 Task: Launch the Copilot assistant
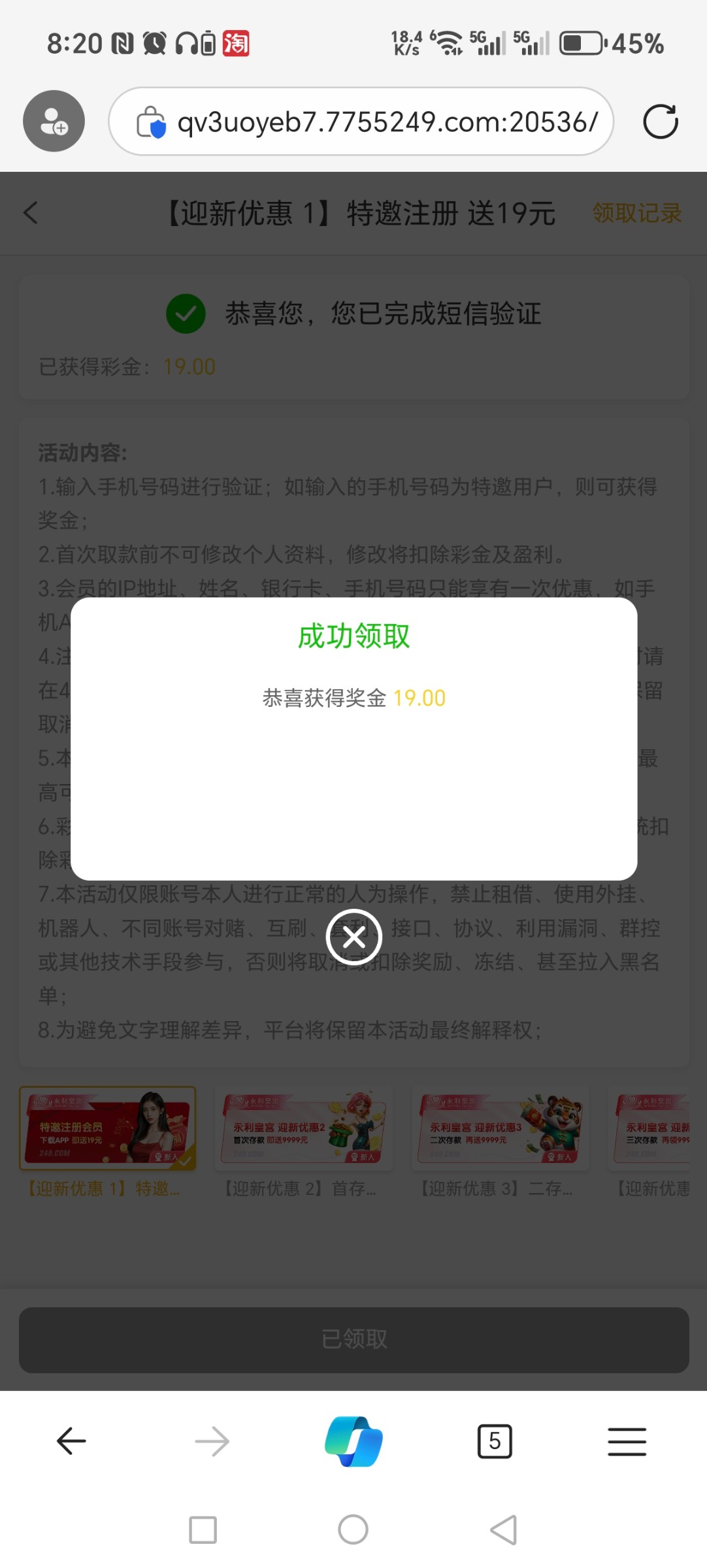(354, 1441)
